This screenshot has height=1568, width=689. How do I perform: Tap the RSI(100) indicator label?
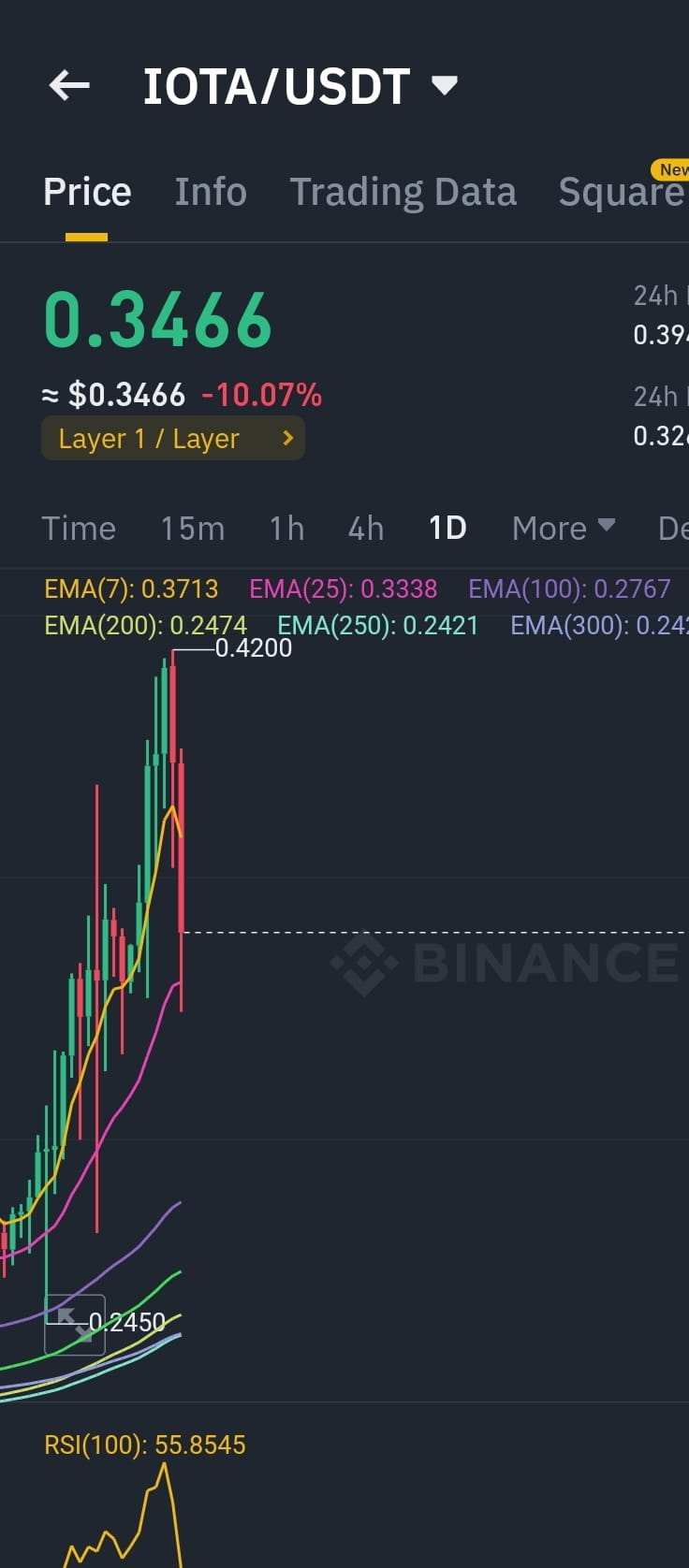(x=145, y=1445)
